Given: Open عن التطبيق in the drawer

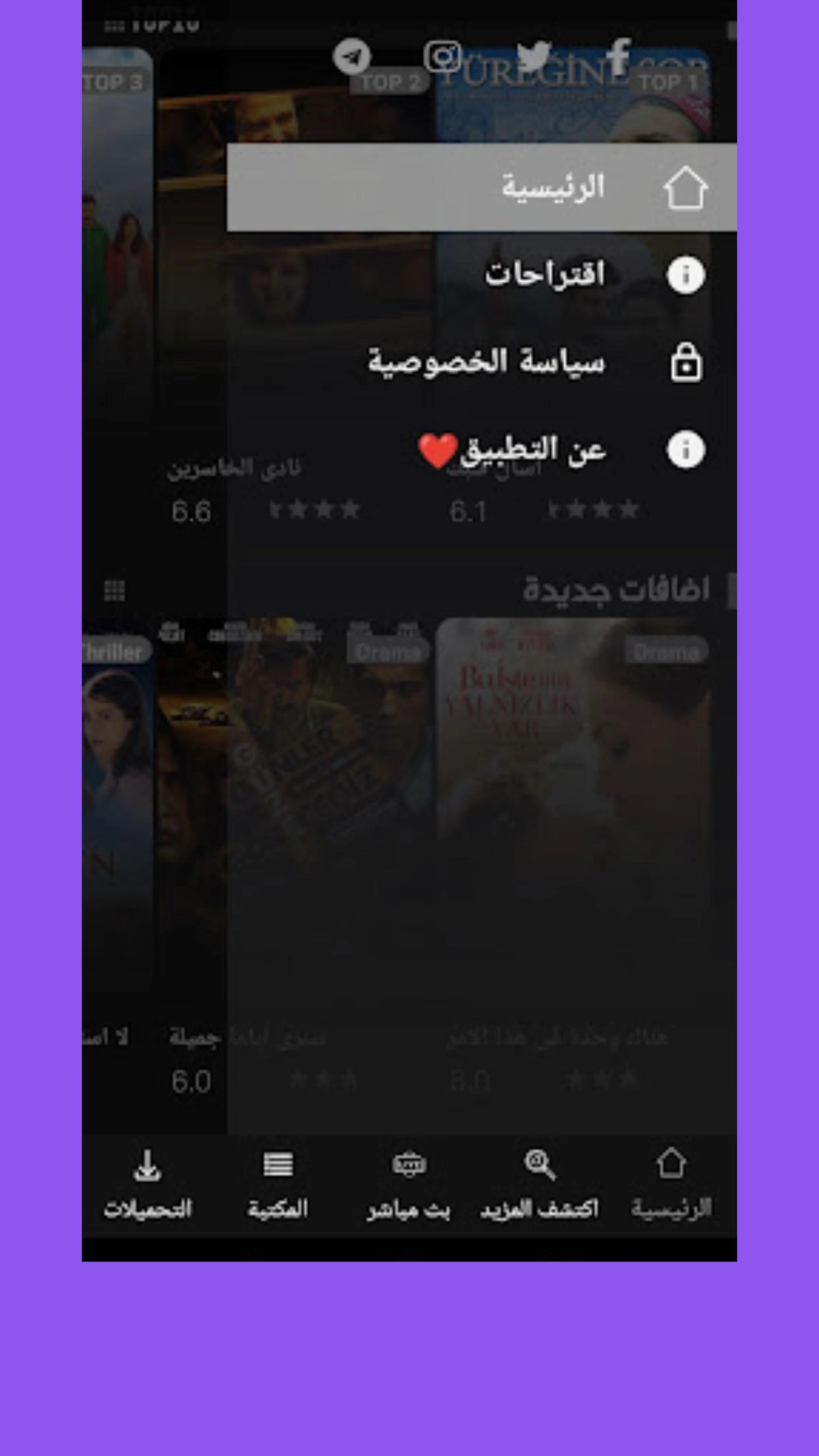Looking at the screenshot, I should tap(531, 450).
